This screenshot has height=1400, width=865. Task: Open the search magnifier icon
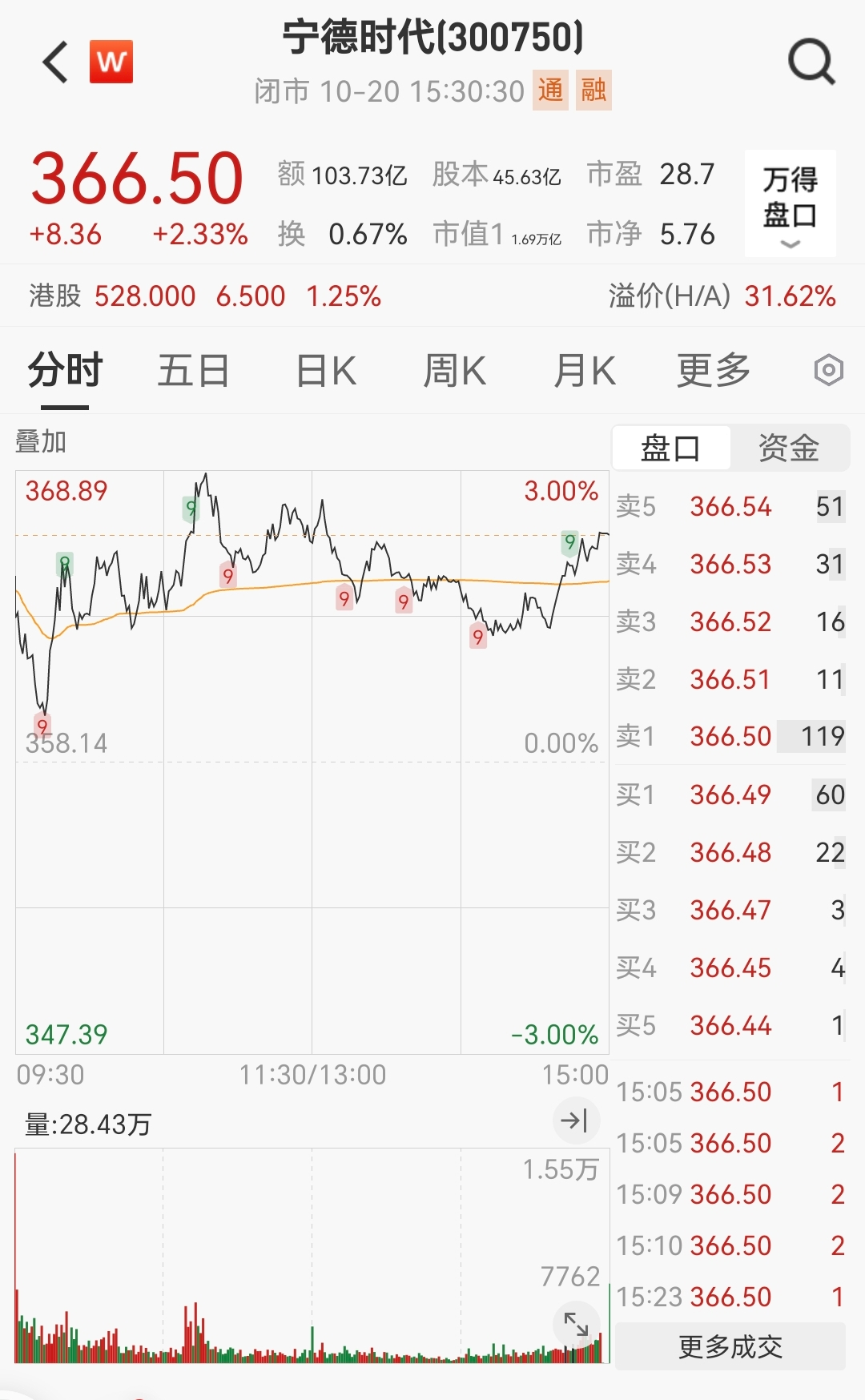(811, 62)
